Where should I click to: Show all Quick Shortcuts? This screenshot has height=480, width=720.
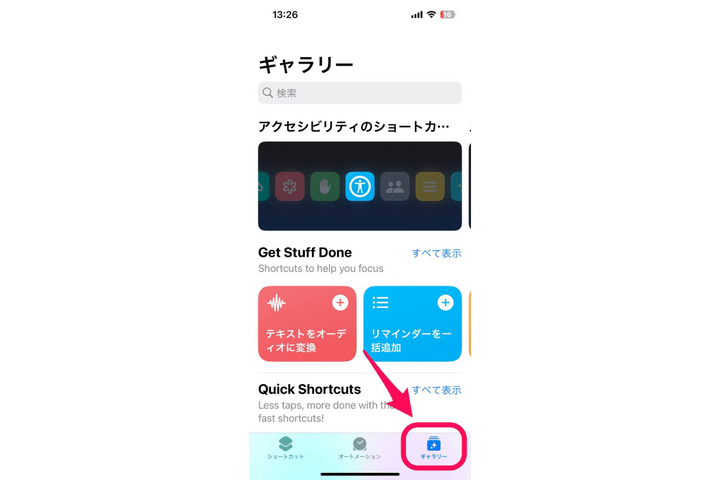coord(436,389)
